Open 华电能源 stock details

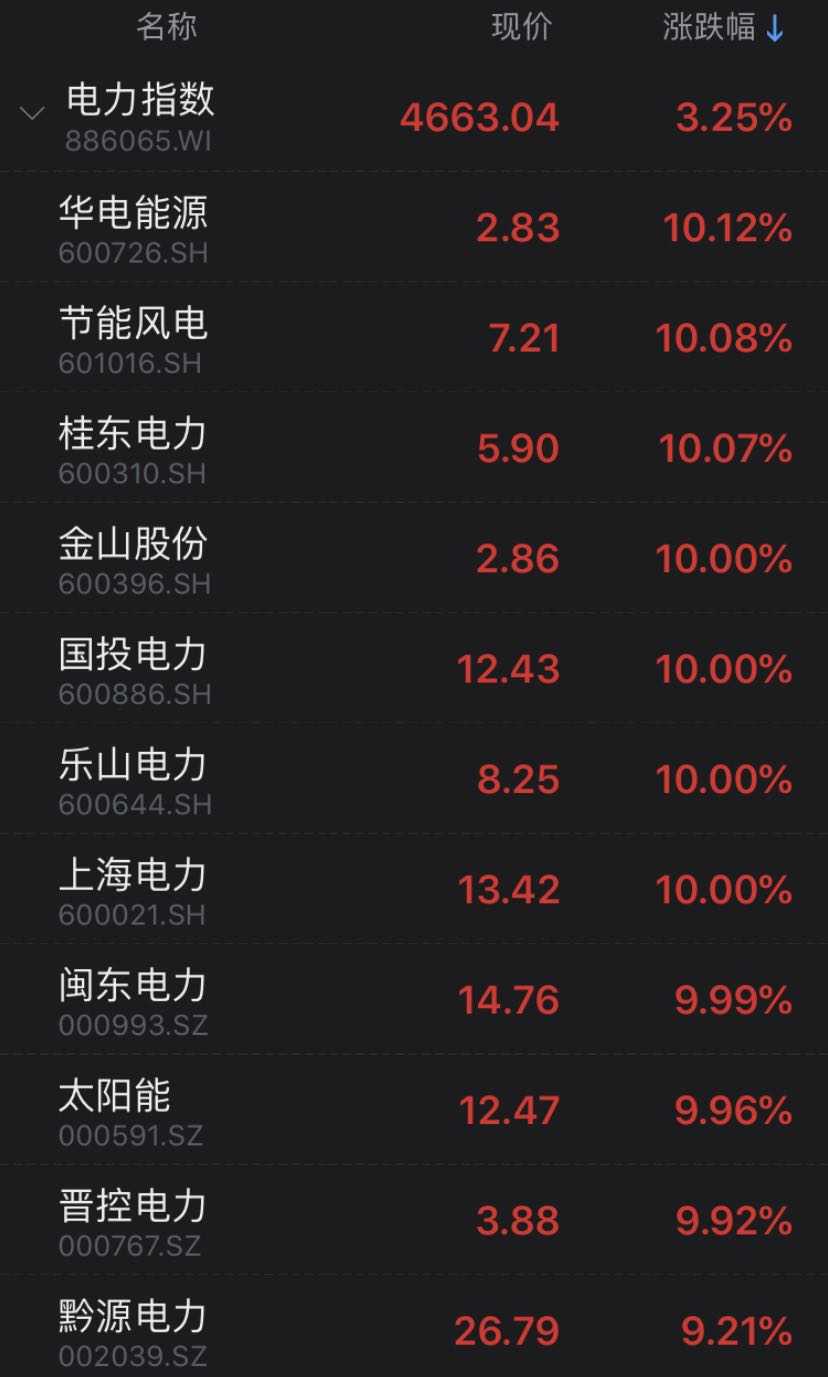[414, 227]
